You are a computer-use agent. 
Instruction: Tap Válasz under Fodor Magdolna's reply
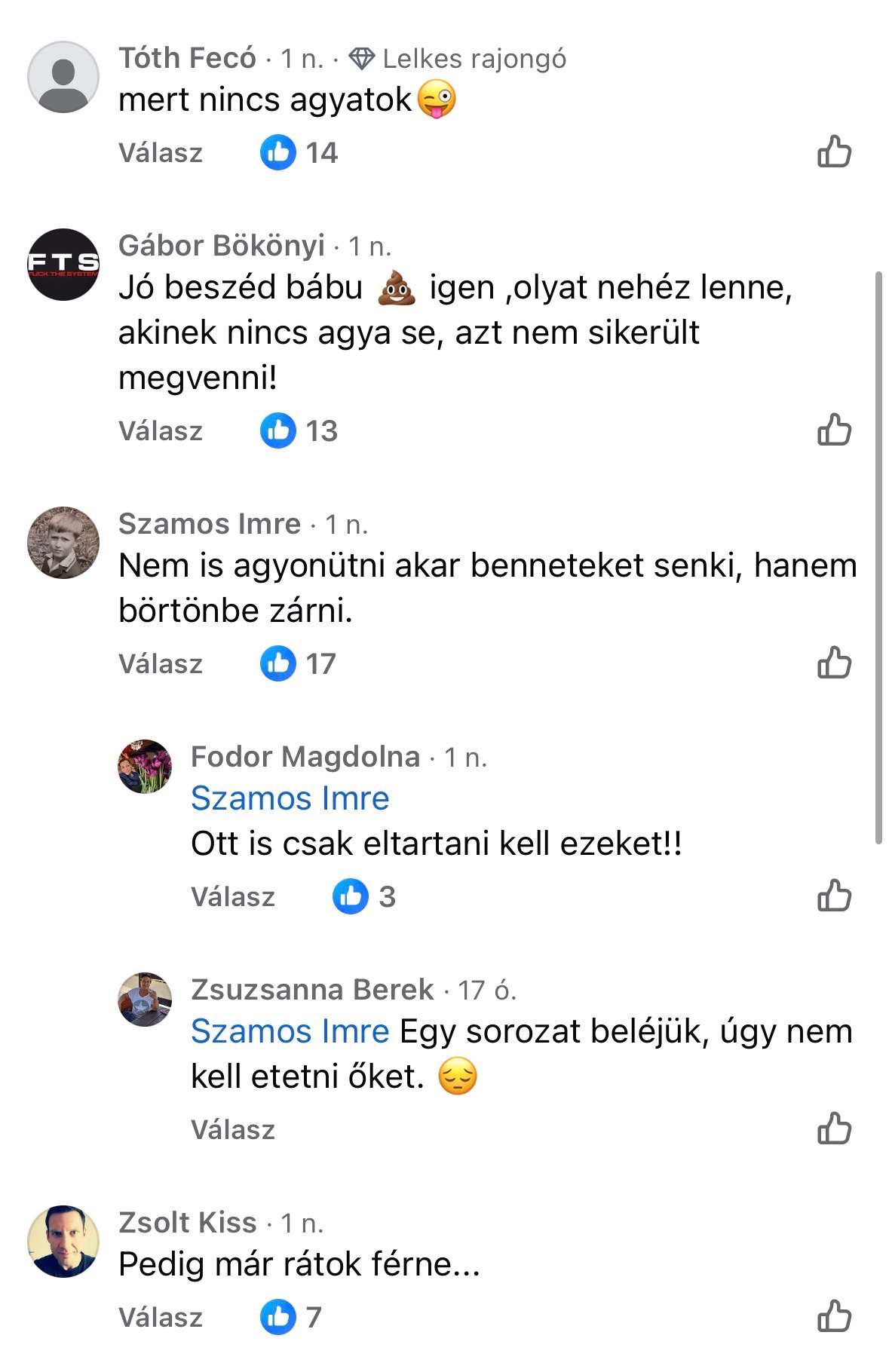233,897
